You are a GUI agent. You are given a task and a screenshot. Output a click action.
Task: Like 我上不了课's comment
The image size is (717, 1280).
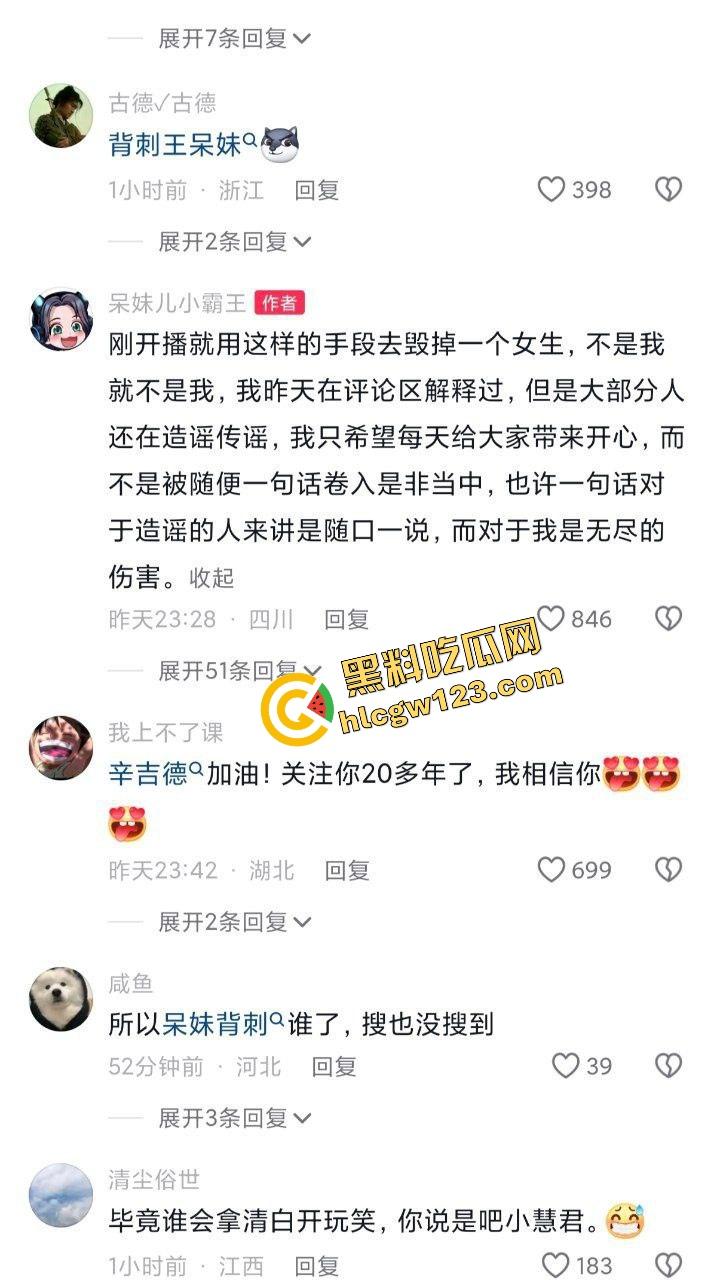[x=552, y=870]
